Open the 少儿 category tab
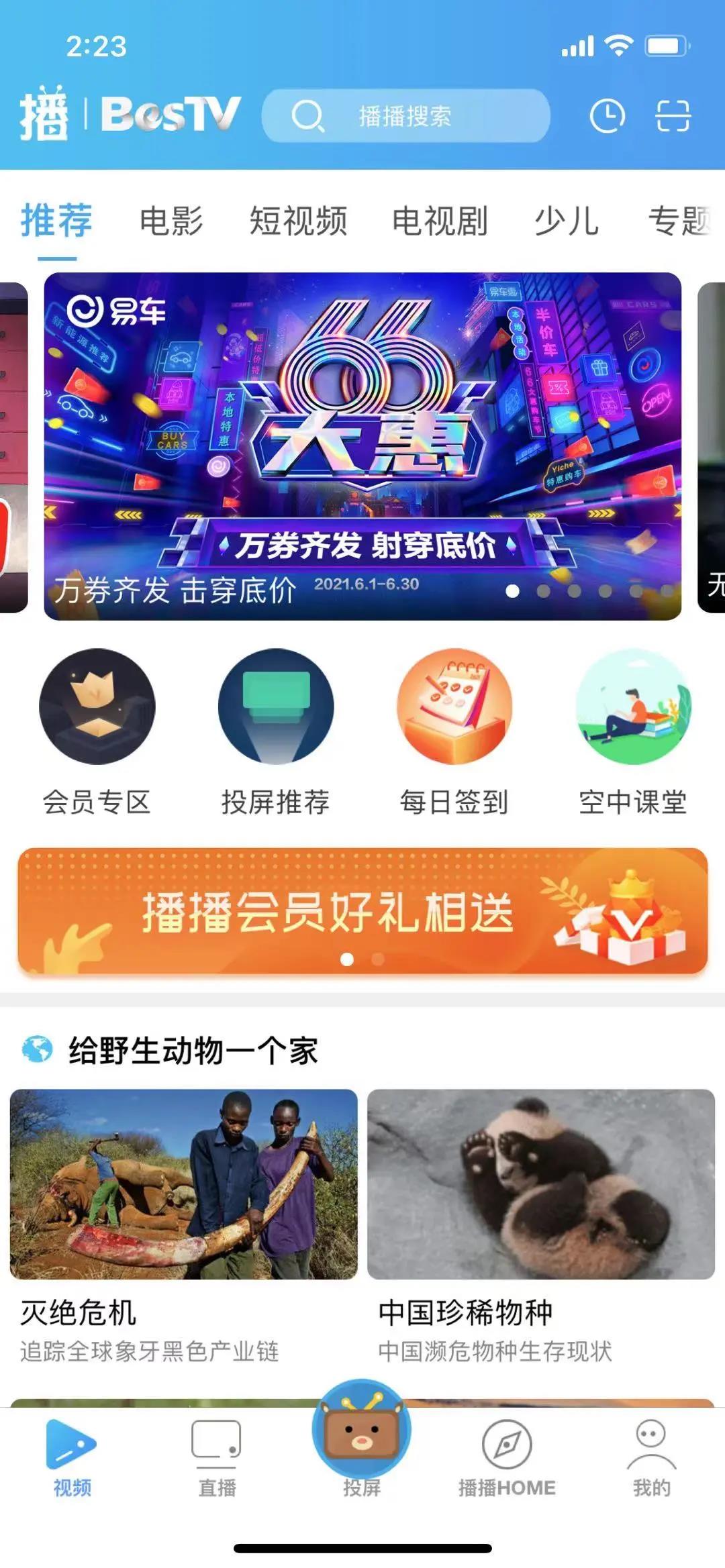The image size is (725, 1568). pos(567,222)
